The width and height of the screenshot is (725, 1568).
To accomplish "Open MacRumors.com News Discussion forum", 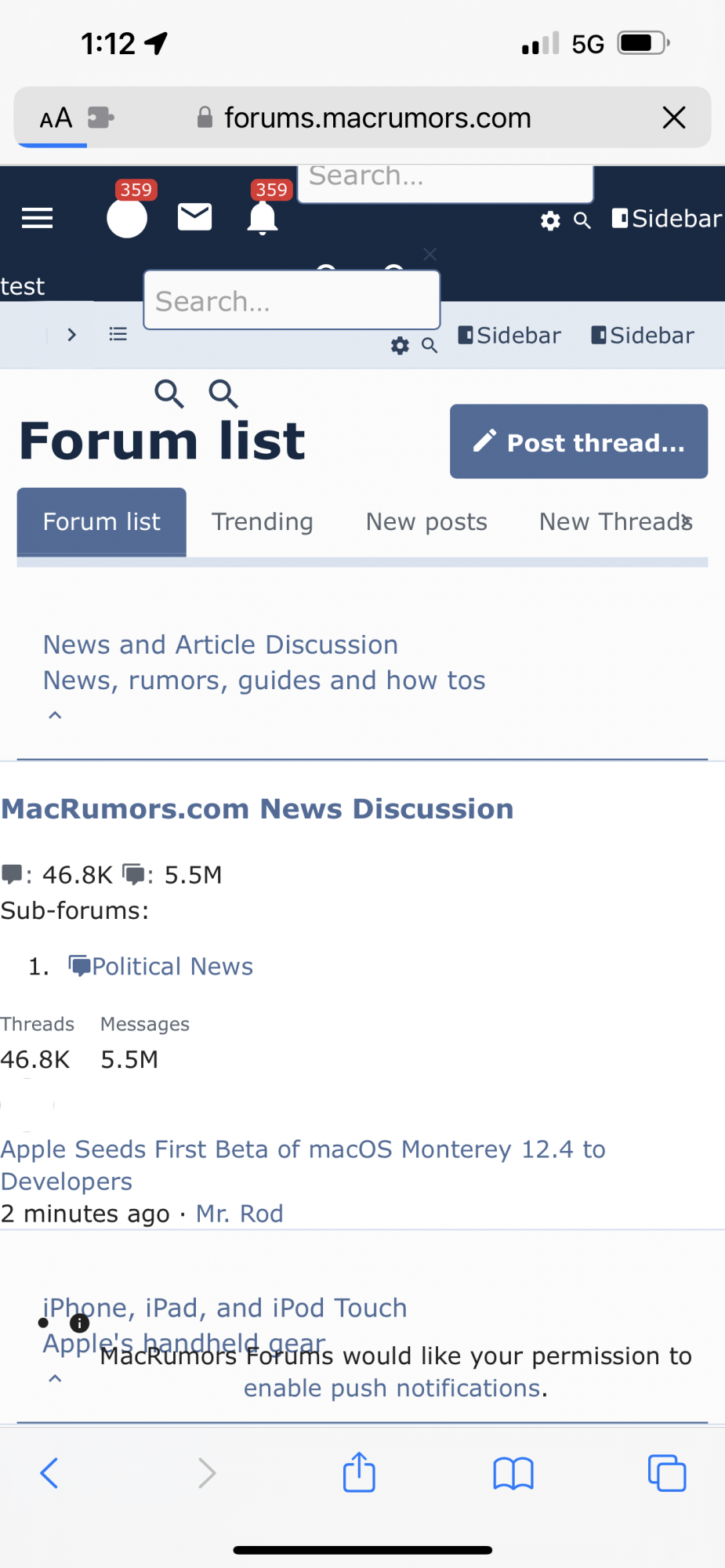I will pyautogui.click(x=257, y=809).
